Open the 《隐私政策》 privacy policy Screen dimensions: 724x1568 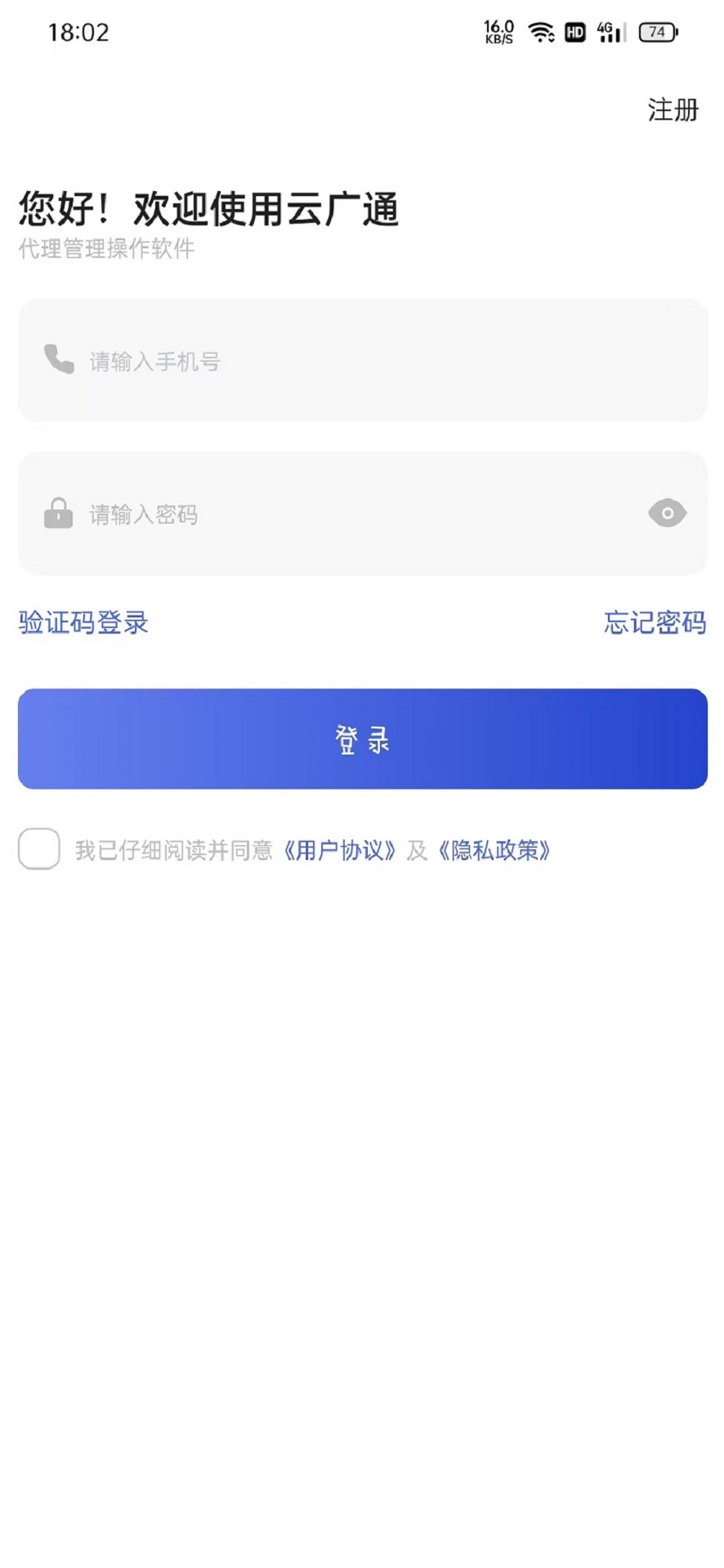(494, 850)
